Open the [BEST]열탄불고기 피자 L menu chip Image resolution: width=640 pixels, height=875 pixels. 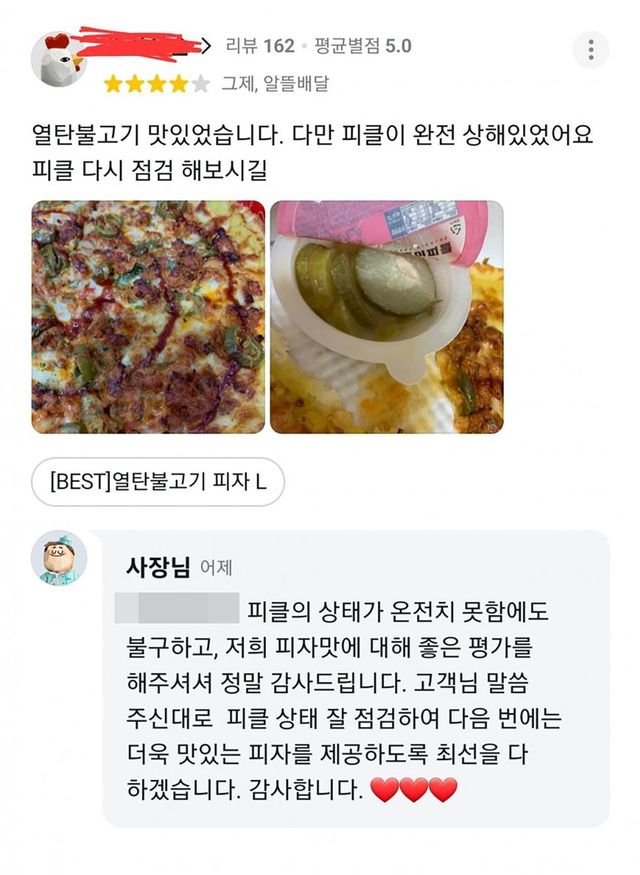coord(158,482)
